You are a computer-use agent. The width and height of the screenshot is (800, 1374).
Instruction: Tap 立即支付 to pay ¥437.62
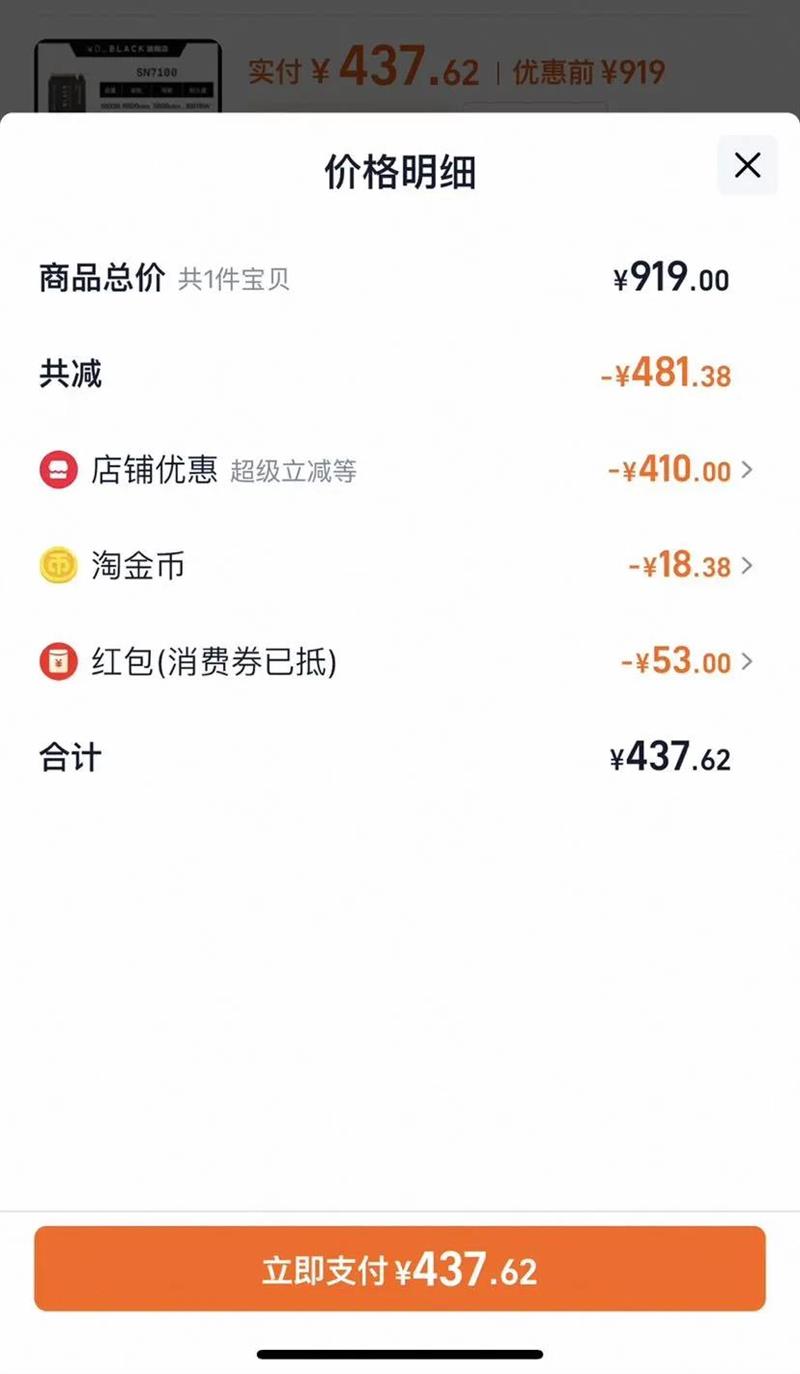[400, 1270]
